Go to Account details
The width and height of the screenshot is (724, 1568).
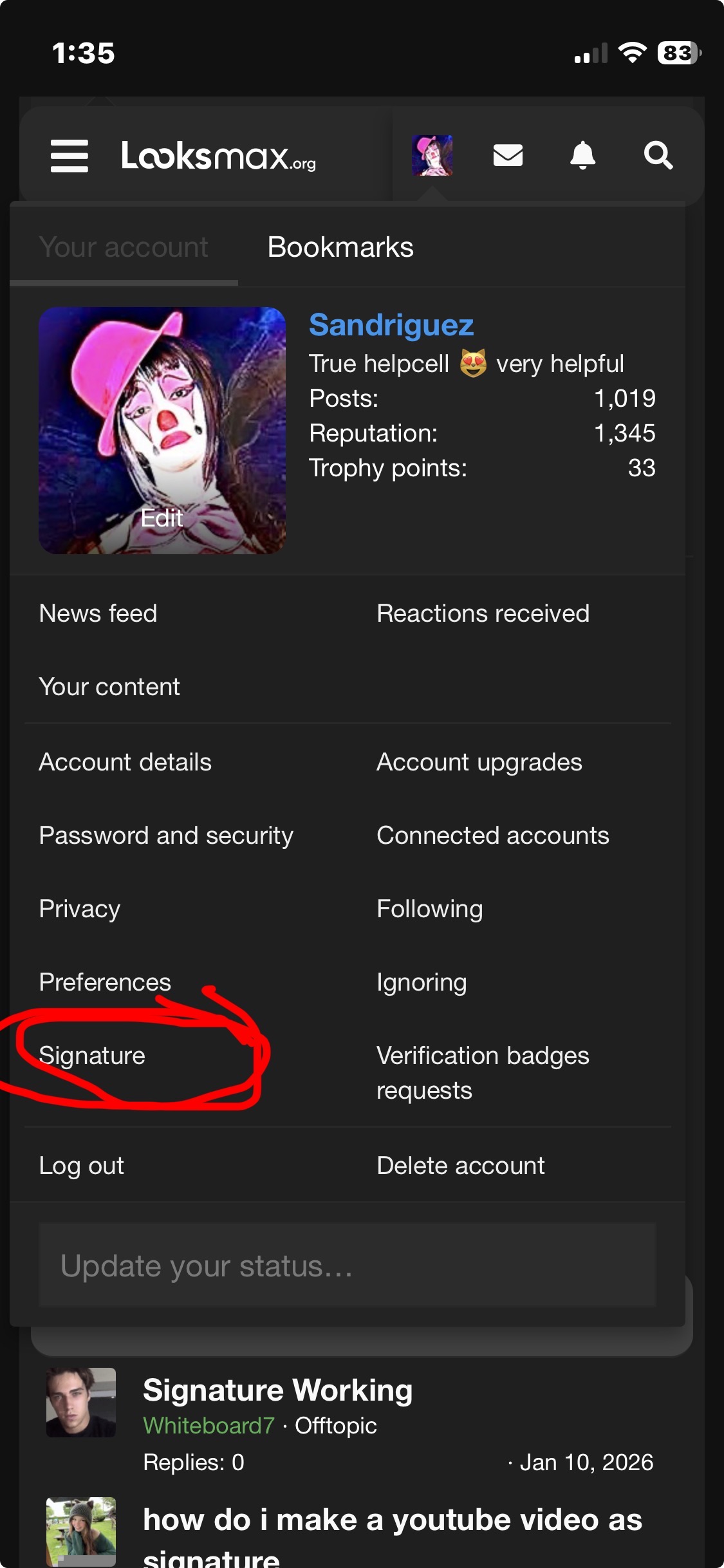coord(125,762)
